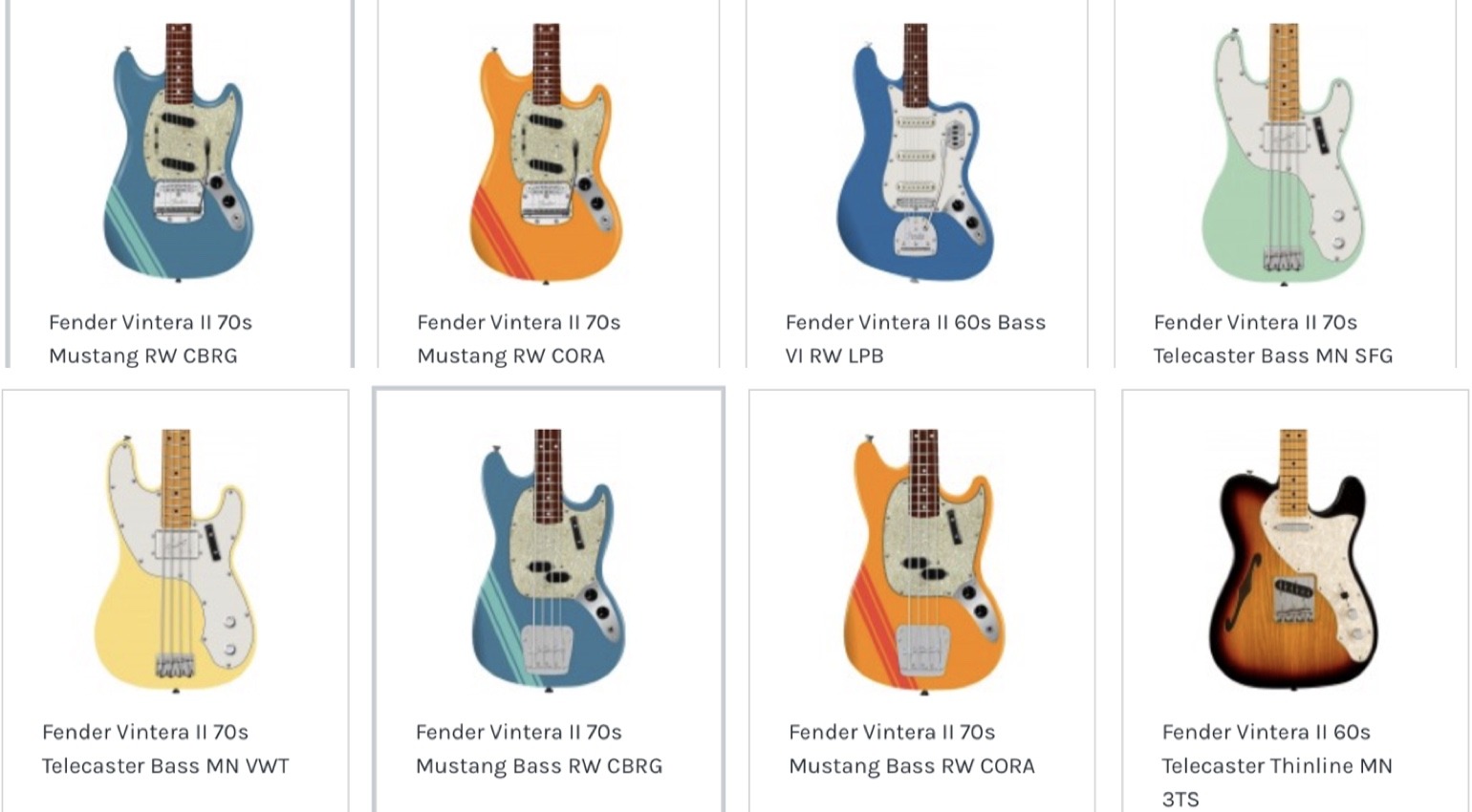The width and height of the screenshot is (1472, 812).
Task: View the 60s Telecaster Thinline MN 3TS
Action: tap(1292, 564)
